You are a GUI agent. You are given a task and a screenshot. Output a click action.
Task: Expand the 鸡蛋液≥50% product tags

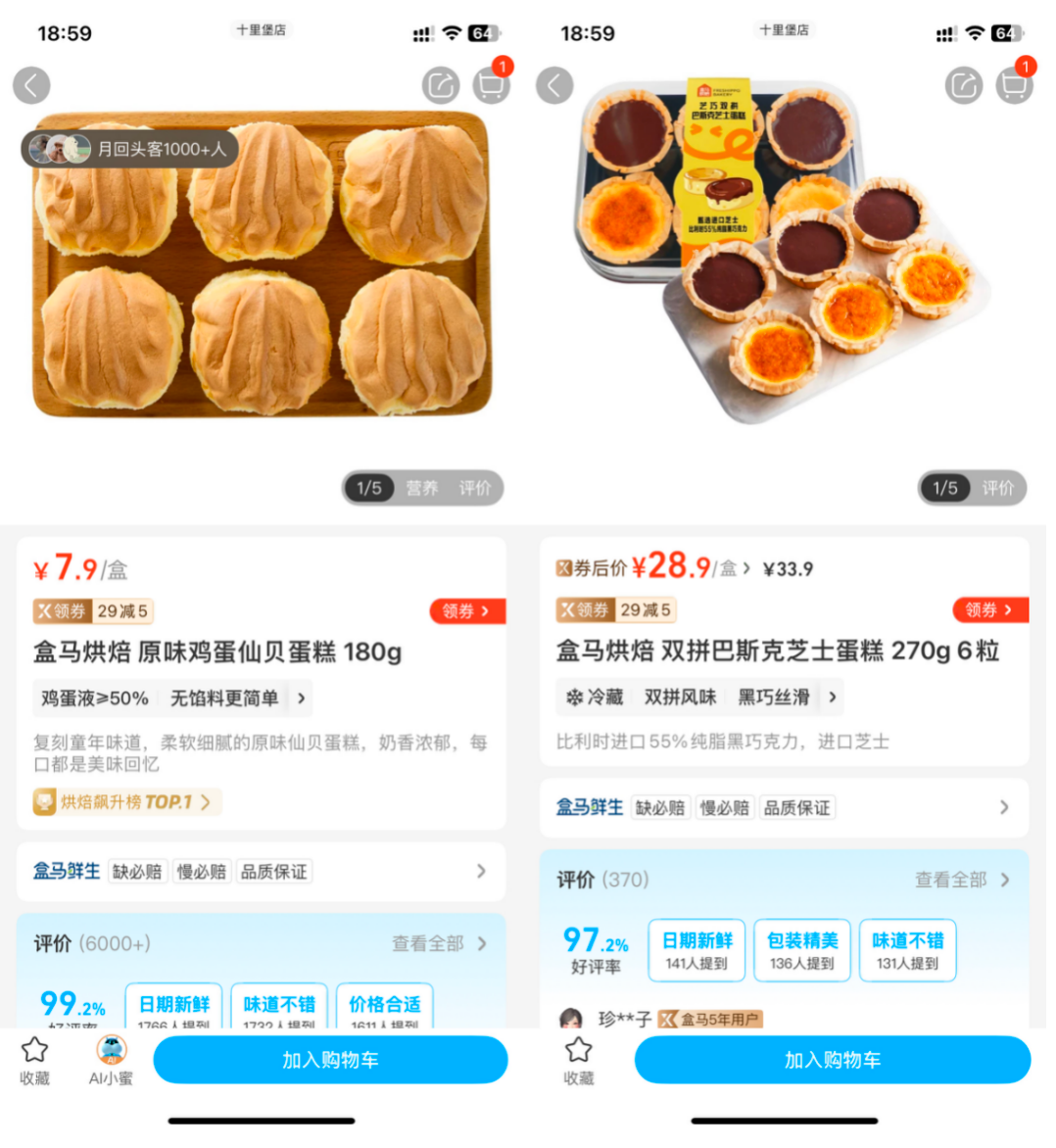(x=302, y=698)
